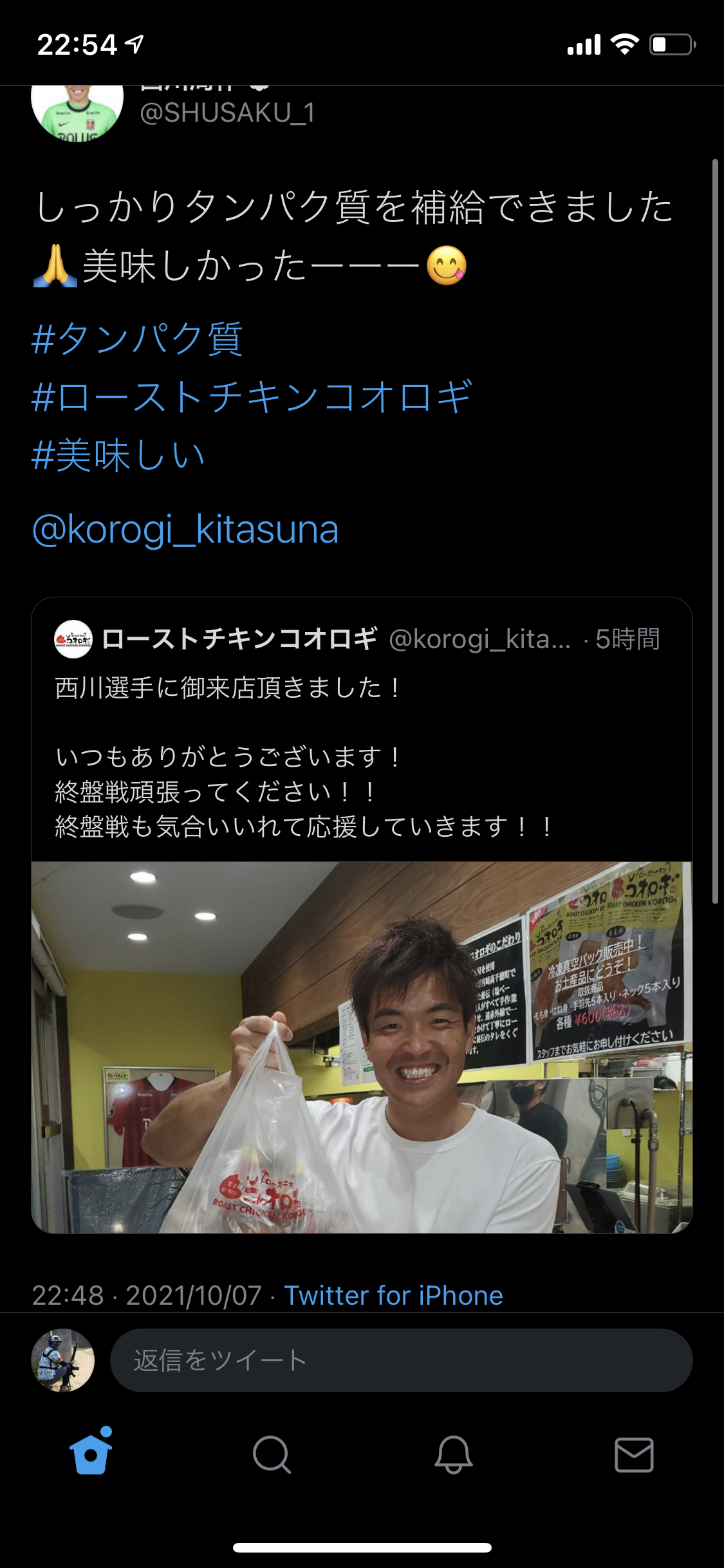Open the Notifications bell tab
This screenshot has height=1568, width=724.
453,1454
